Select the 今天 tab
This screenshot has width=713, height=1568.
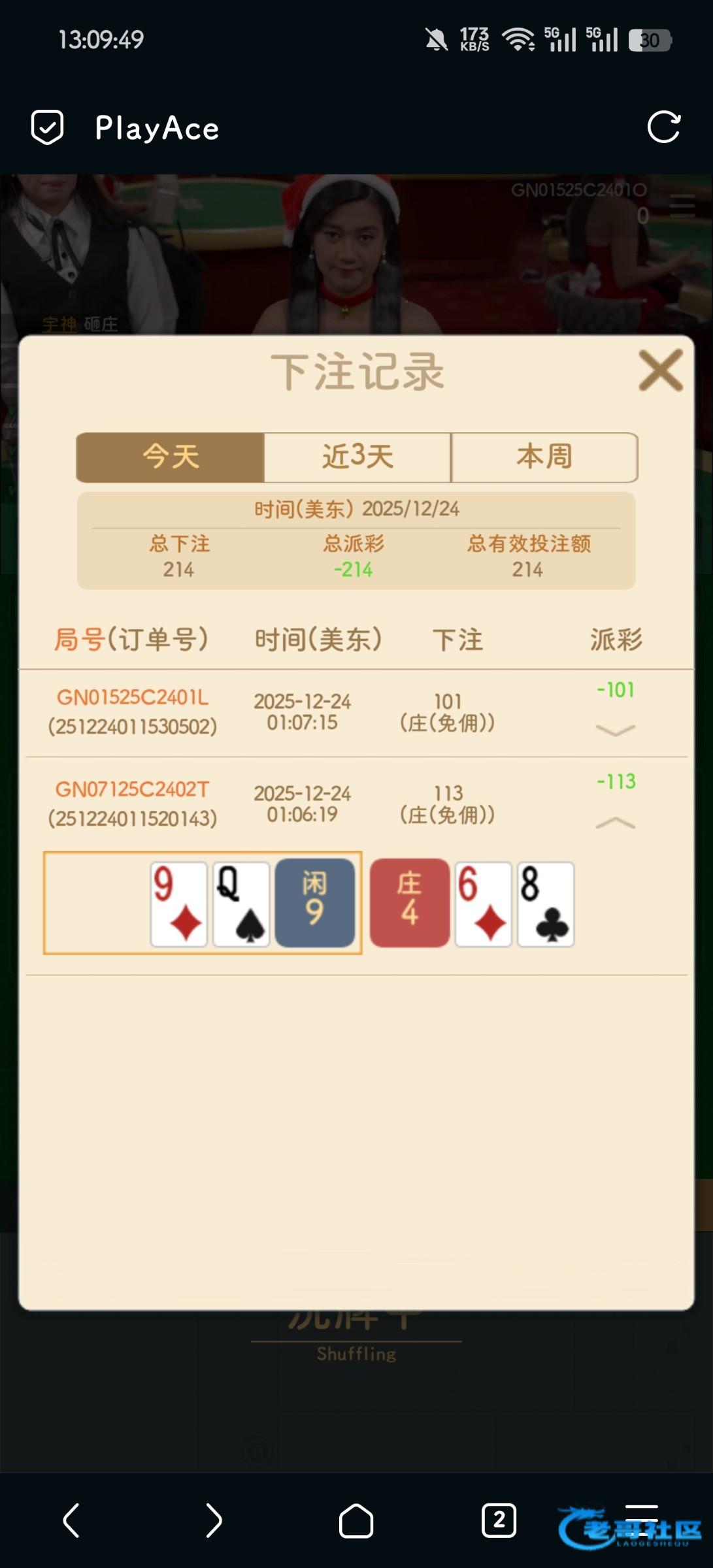[171, 457]
